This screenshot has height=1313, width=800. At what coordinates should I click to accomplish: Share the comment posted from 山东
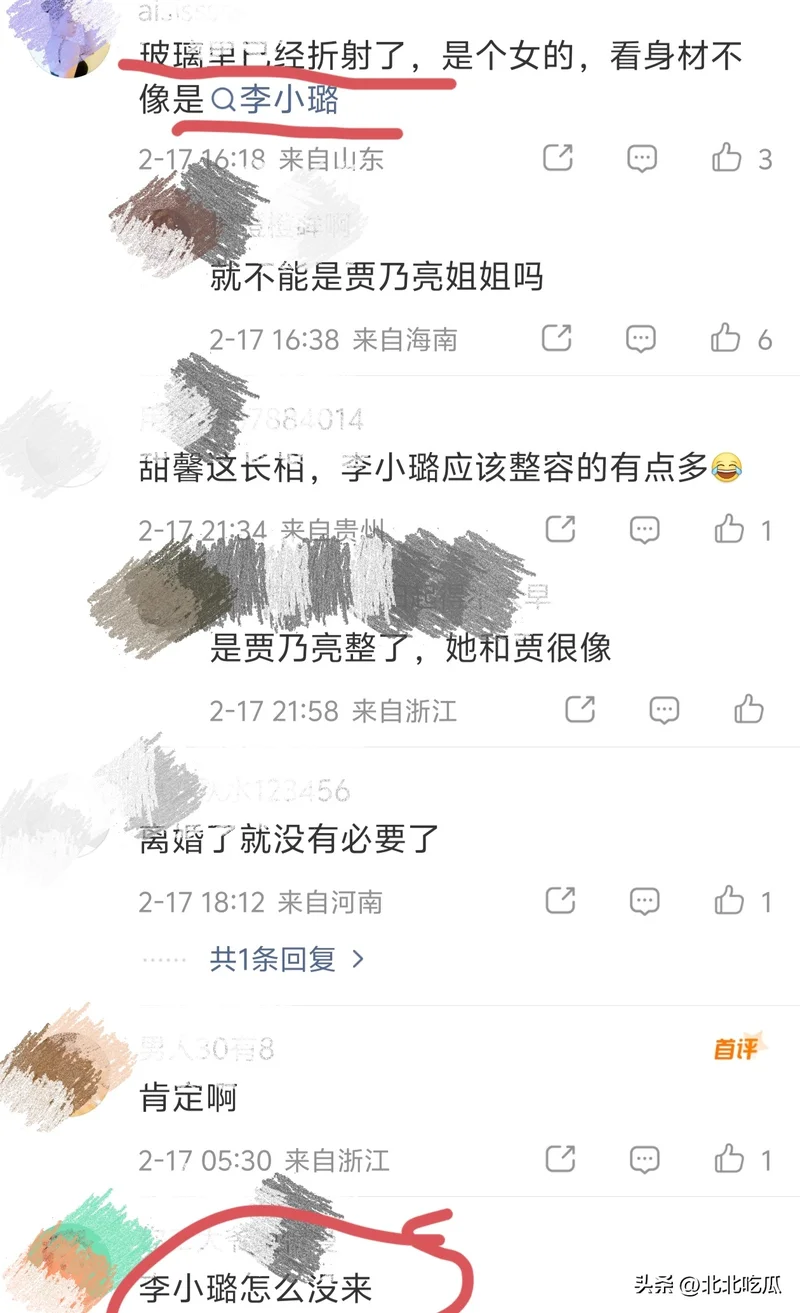558,158
